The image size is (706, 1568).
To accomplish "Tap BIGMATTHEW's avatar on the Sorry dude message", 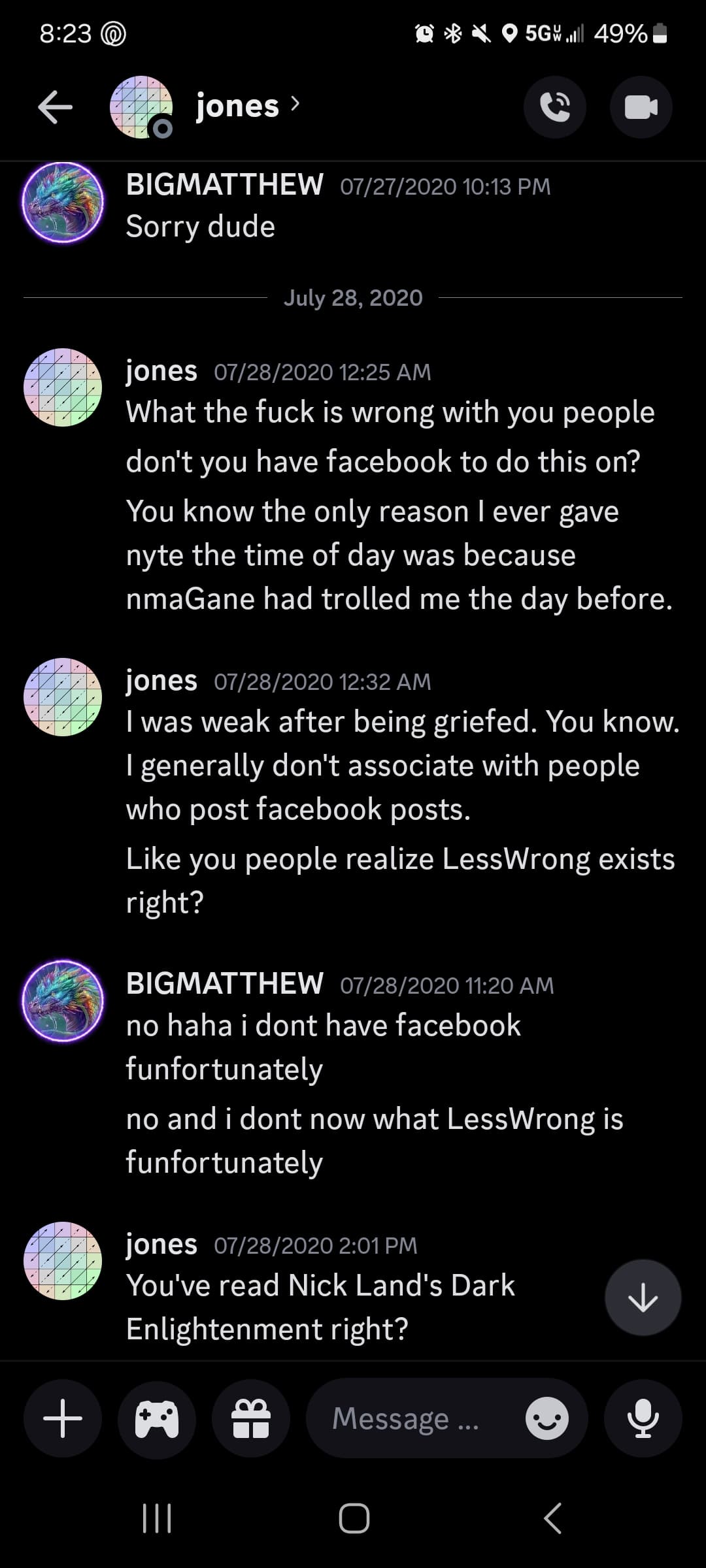I will point(63,203).
